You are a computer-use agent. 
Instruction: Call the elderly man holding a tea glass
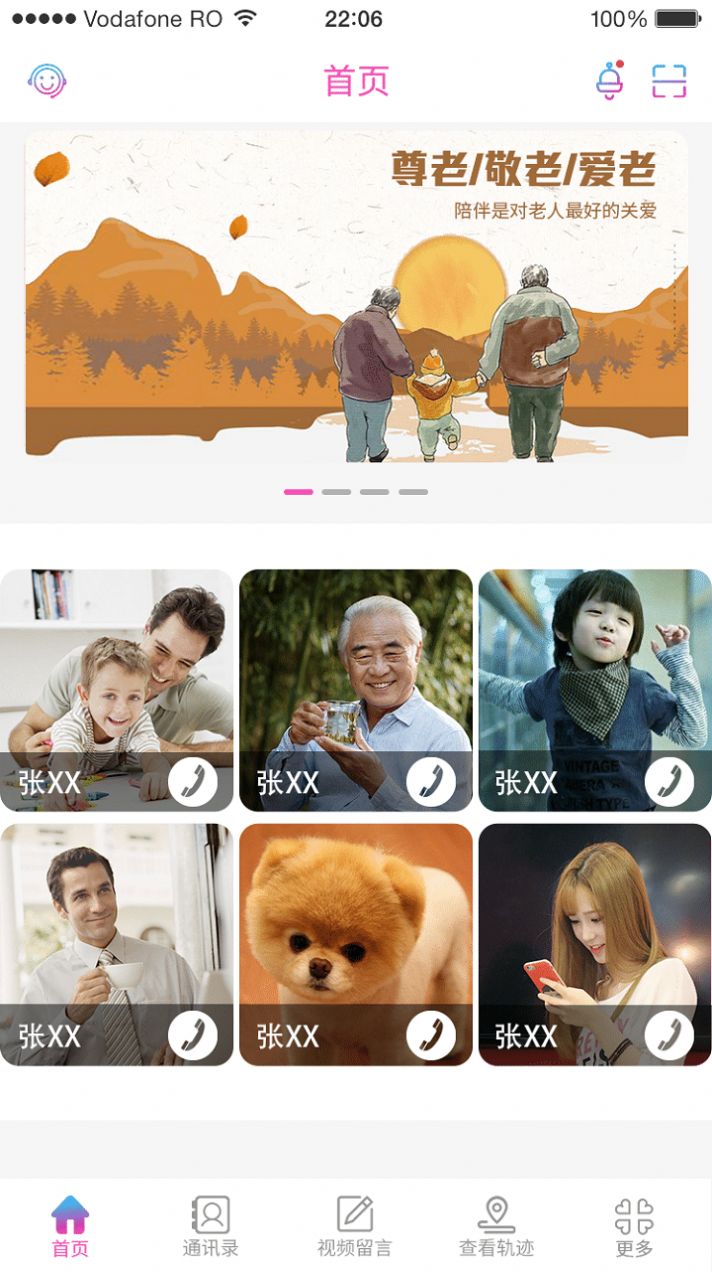click(x=431, y=782)
